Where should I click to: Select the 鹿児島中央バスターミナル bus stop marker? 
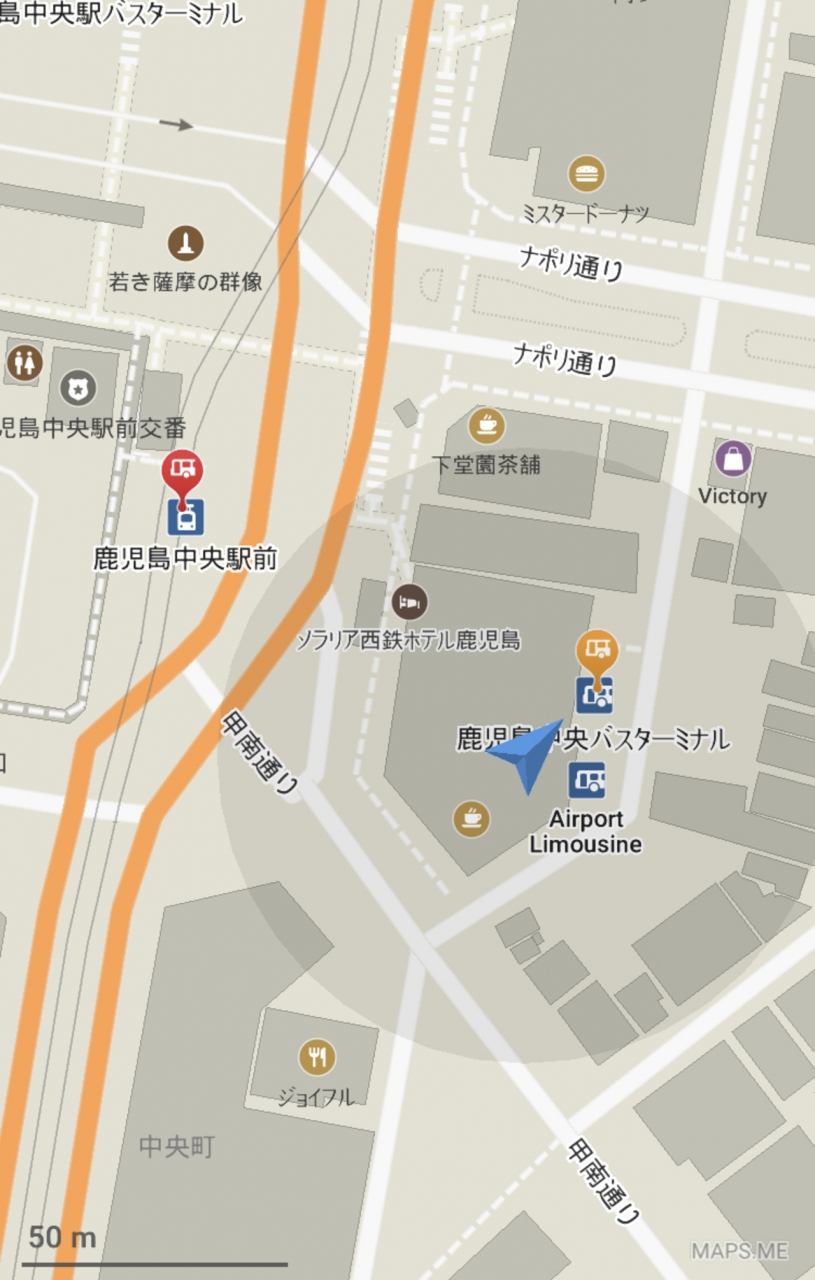point(596,693)
